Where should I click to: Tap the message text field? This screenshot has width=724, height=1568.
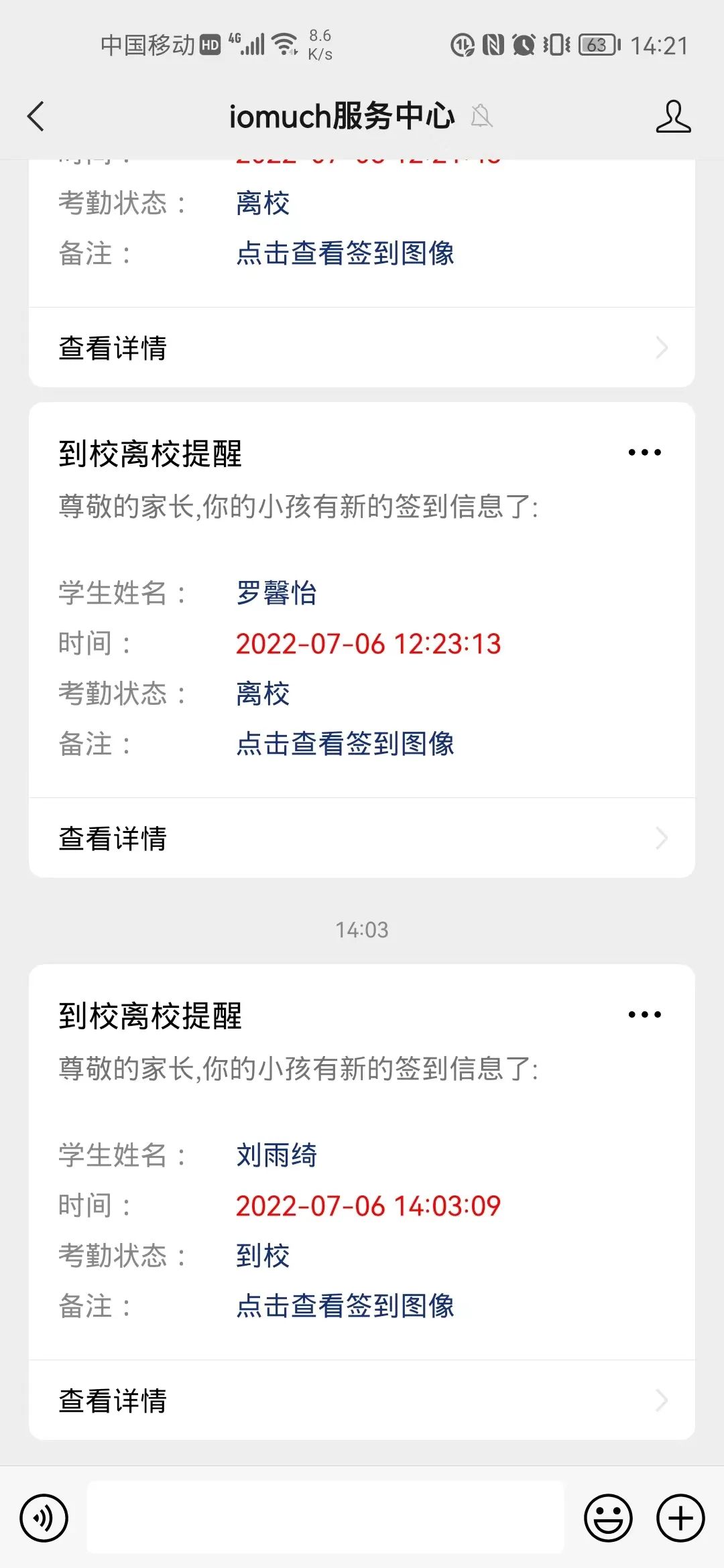pos(326,1518)
